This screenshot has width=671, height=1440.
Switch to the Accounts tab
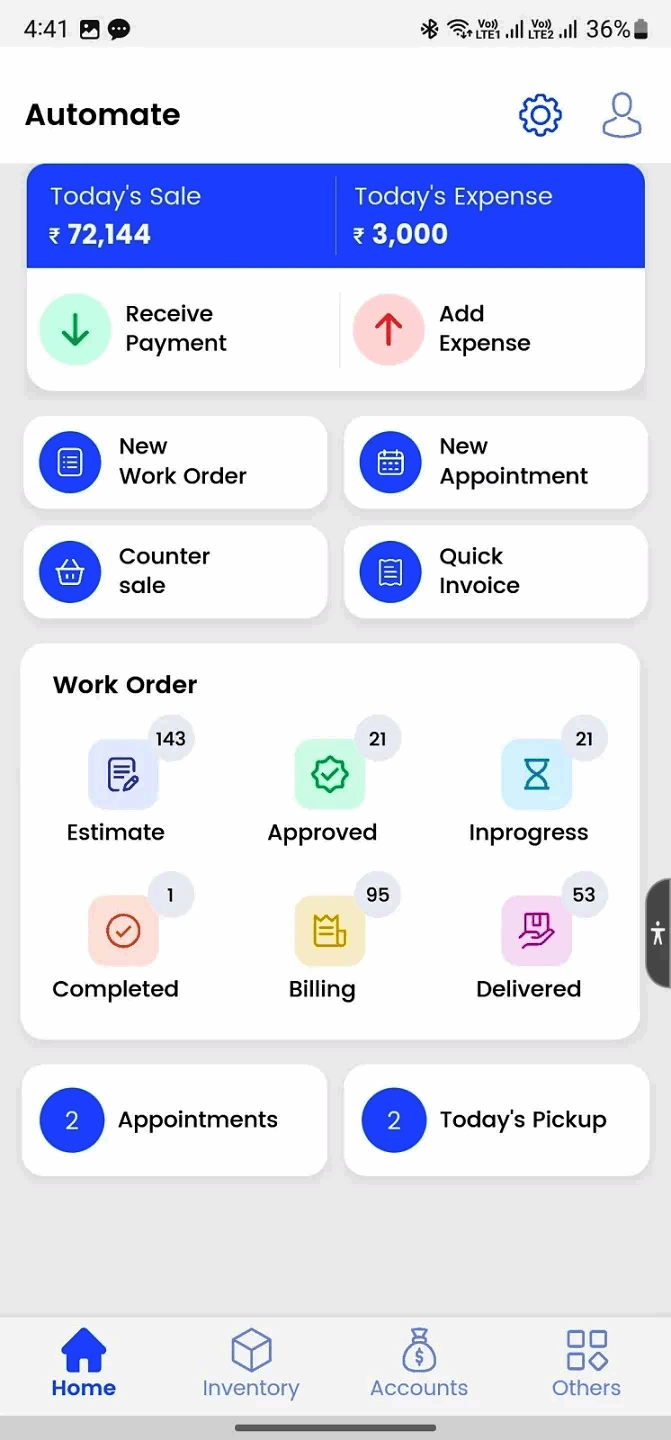(419, 1364)
